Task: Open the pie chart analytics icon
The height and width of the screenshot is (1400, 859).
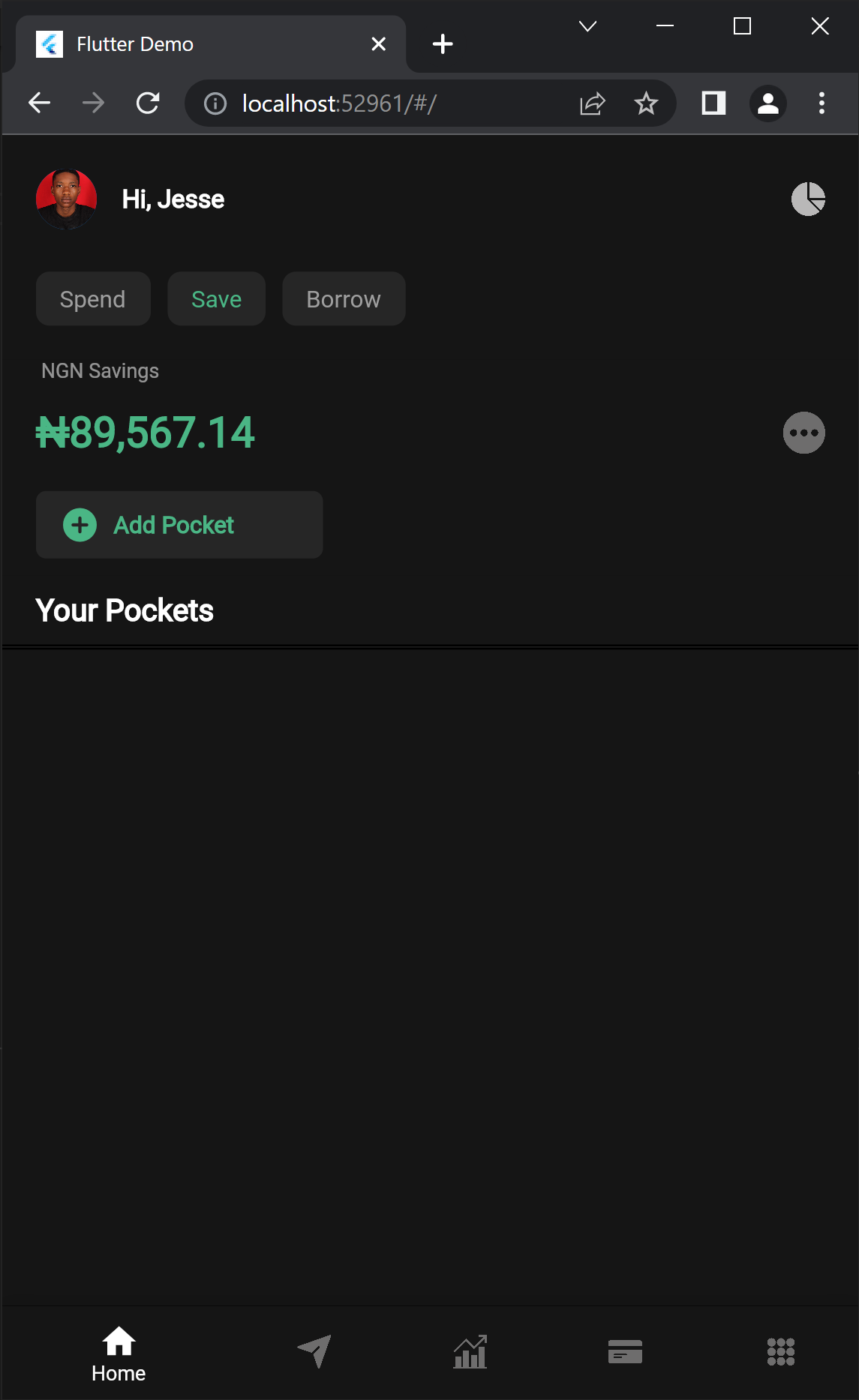Action: pyautogui.click(x=808, y=199)
